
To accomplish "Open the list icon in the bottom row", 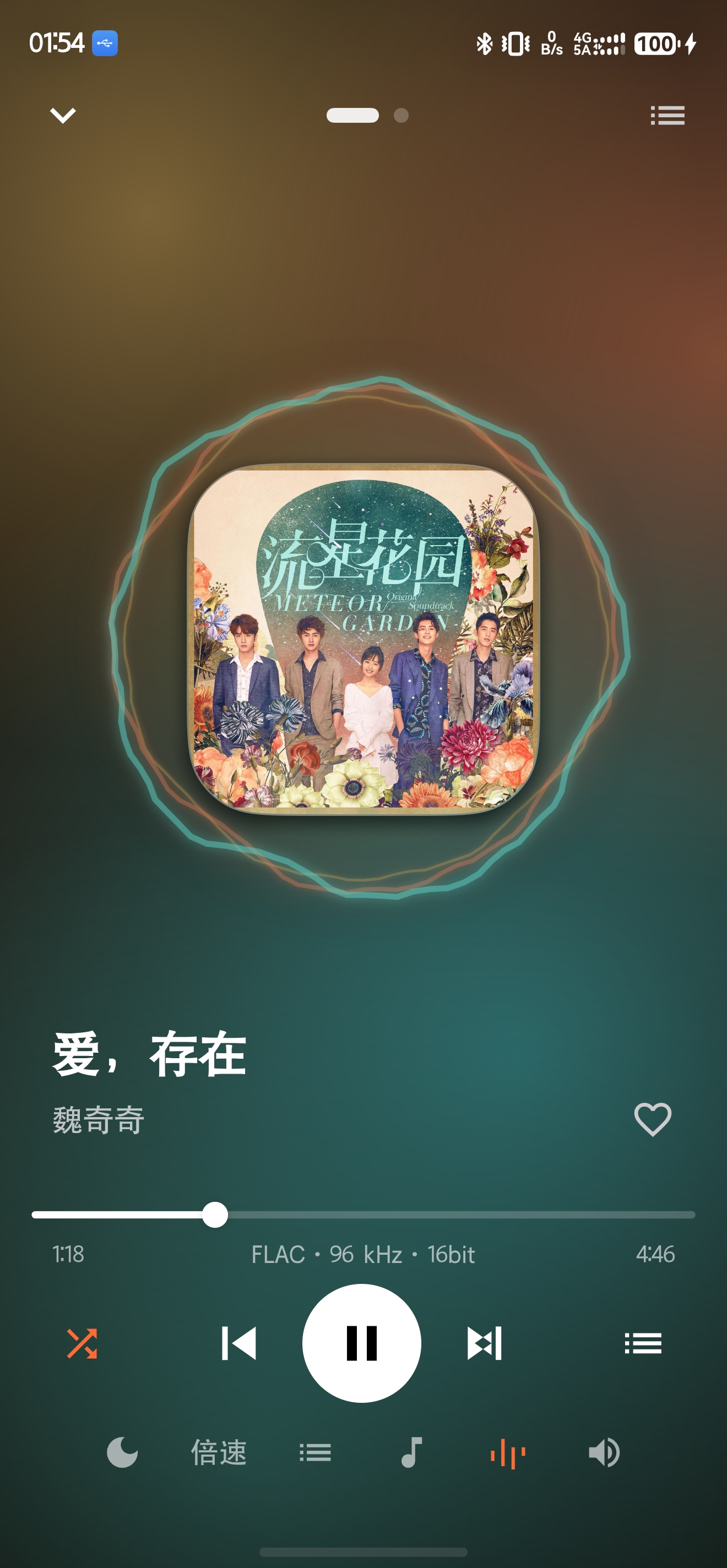I will click(316, 1453).
